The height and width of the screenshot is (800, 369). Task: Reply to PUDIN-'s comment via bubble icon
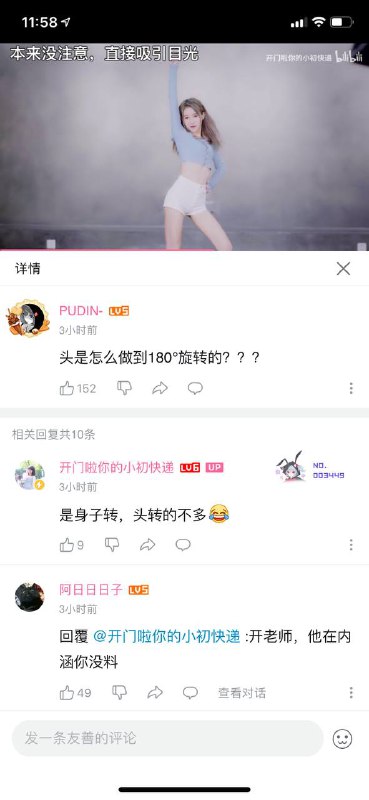pos(195,388)
